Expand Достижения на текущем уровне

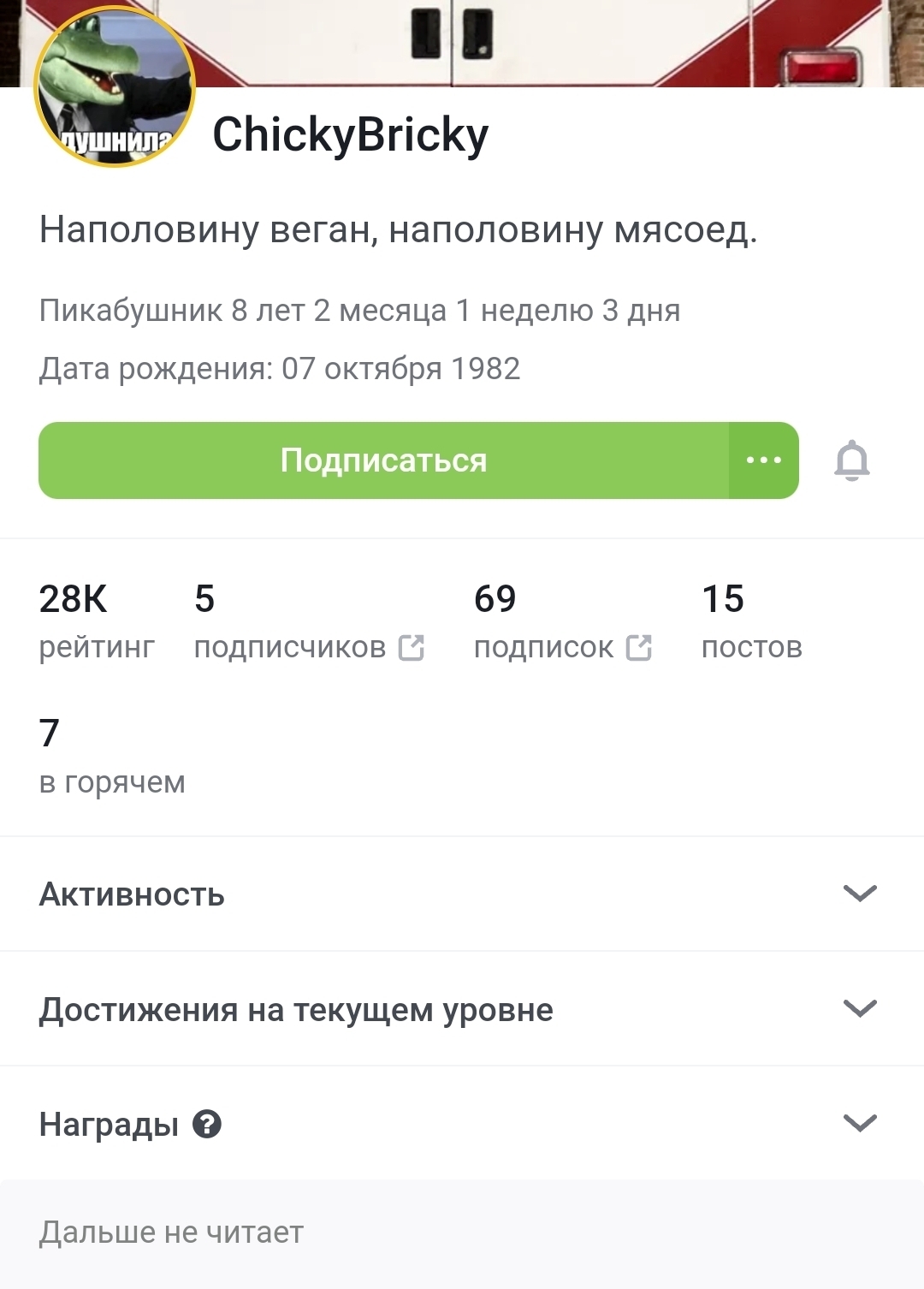[859, 1008]
